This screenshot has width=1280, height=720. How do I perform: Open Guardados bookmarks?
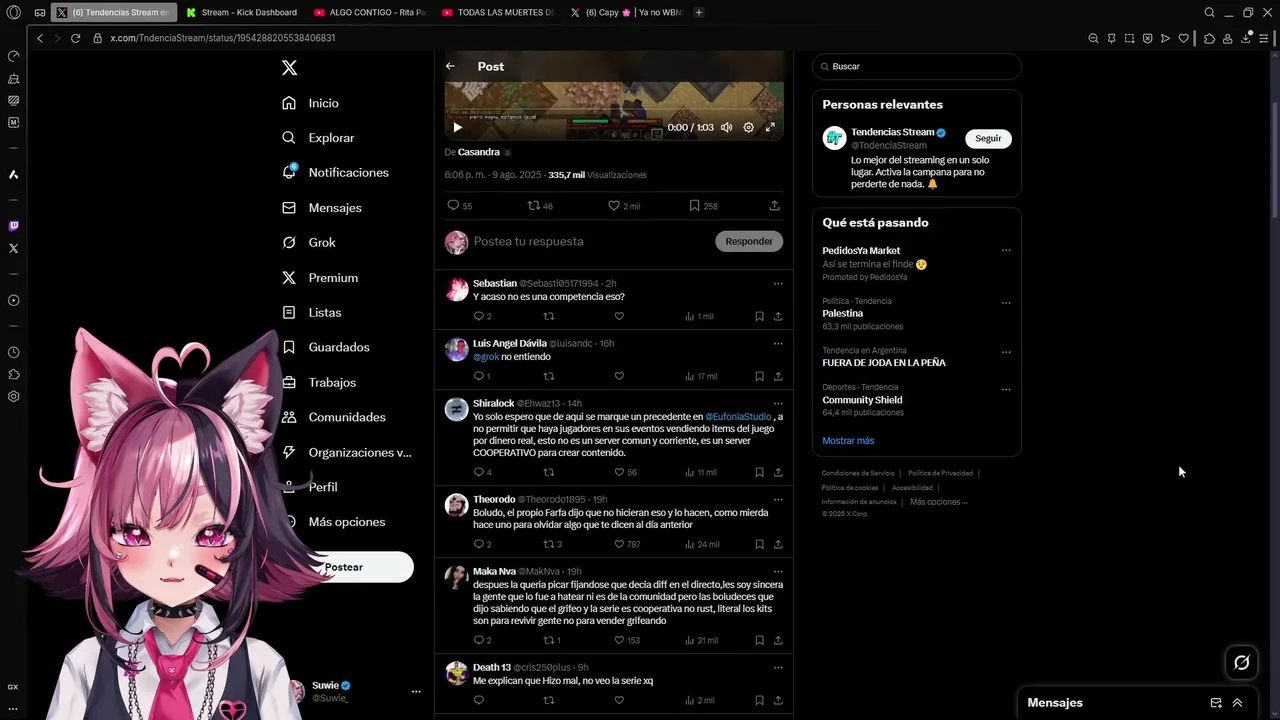click(x=338, y=347)
